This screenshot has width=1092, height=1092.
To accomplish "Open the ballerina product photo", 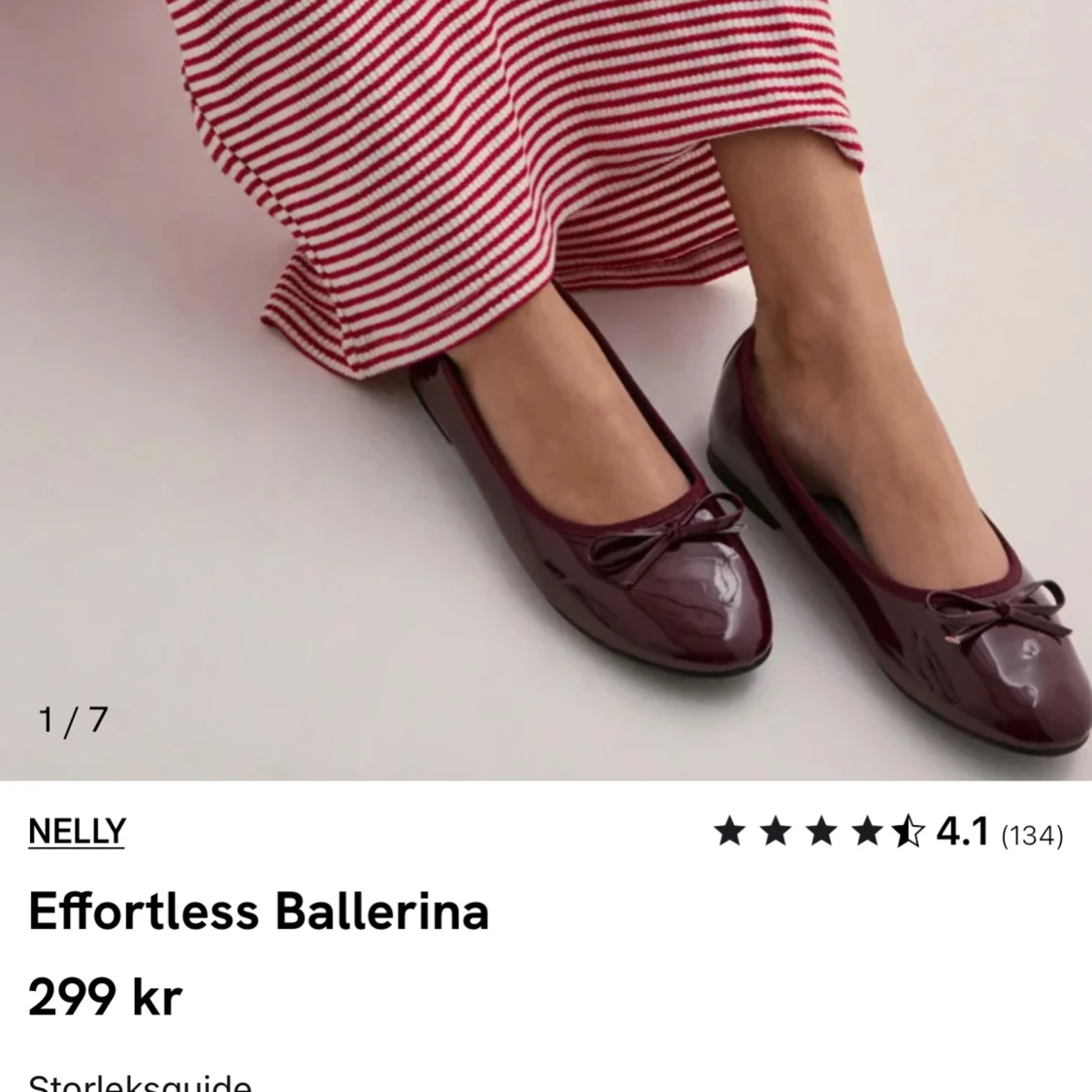I will tap(546, 388).
